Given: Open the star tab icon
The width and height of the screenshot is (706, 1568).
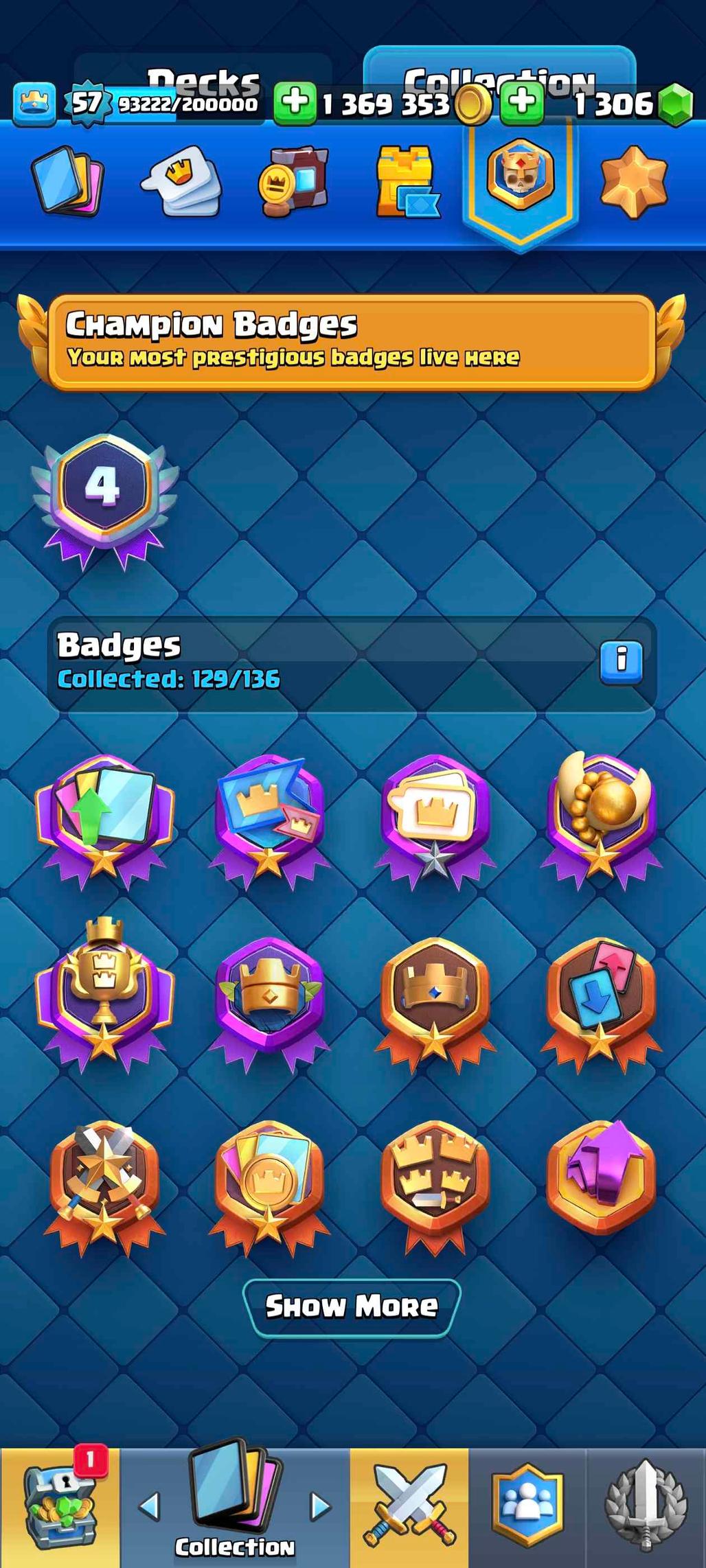Looking at the screenshot, I should pos(633,182).
